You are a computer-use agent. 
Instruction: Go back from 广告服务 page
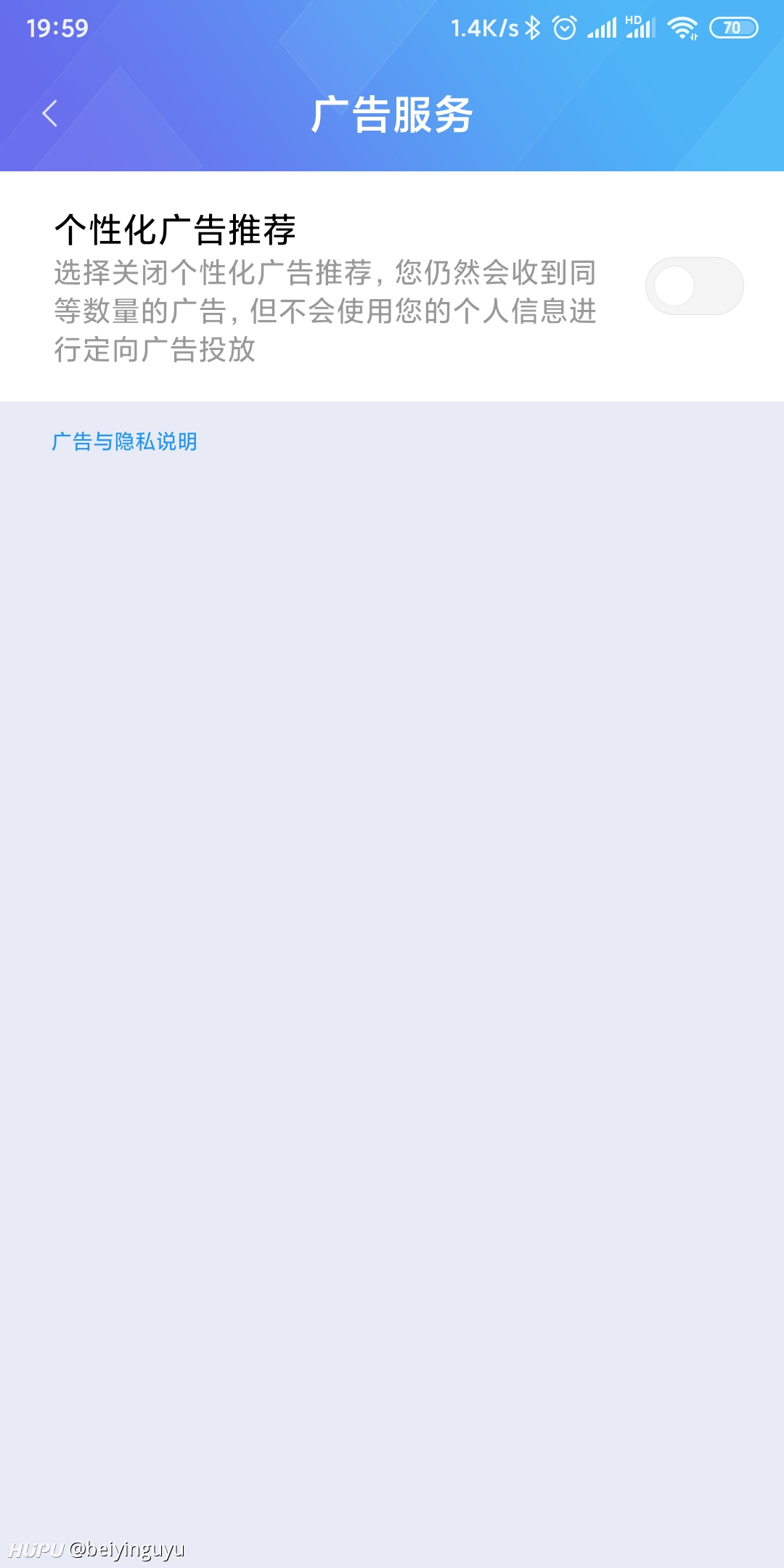coord(49,114)
